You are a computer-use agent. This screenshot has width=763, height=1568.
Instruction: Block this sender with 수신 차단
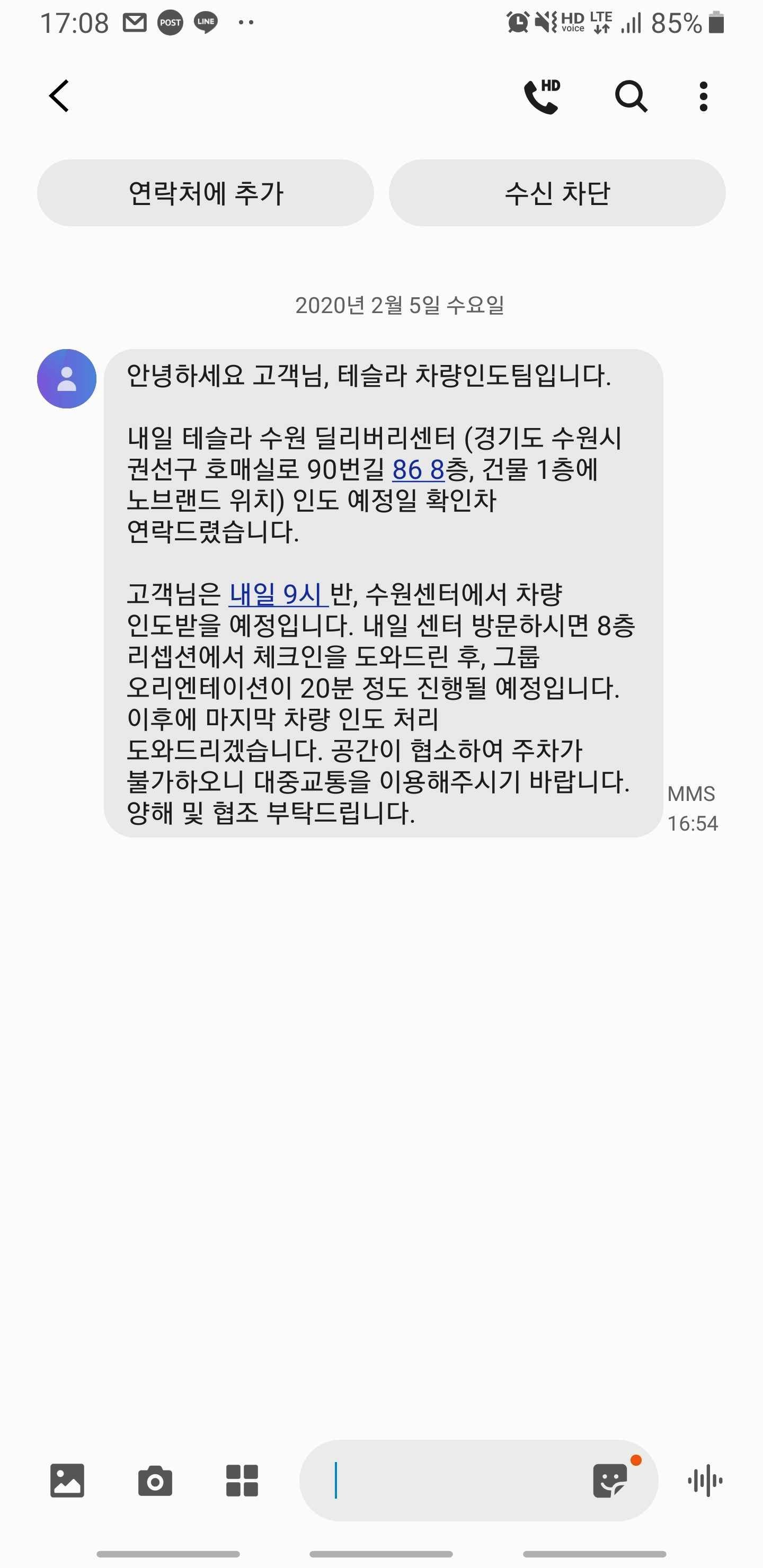point(556,193)
